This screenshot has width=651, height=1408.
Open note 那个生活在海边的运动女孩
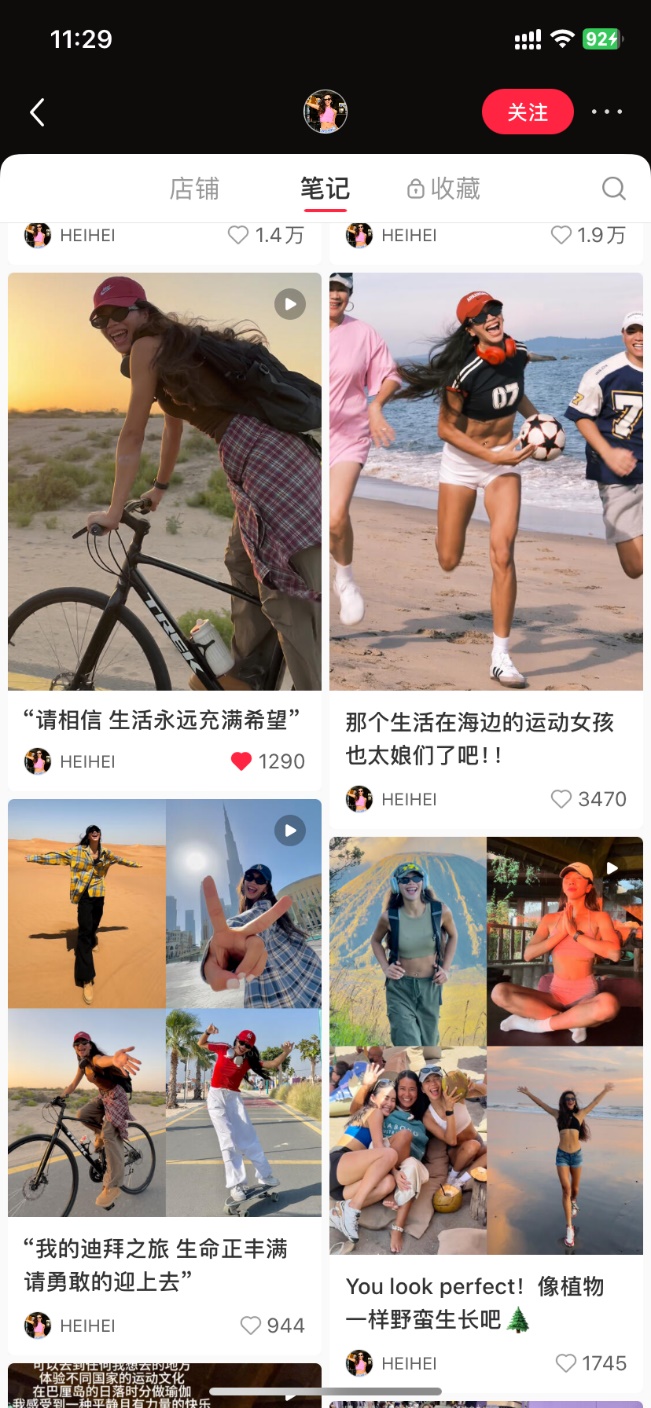click(486, 481)
